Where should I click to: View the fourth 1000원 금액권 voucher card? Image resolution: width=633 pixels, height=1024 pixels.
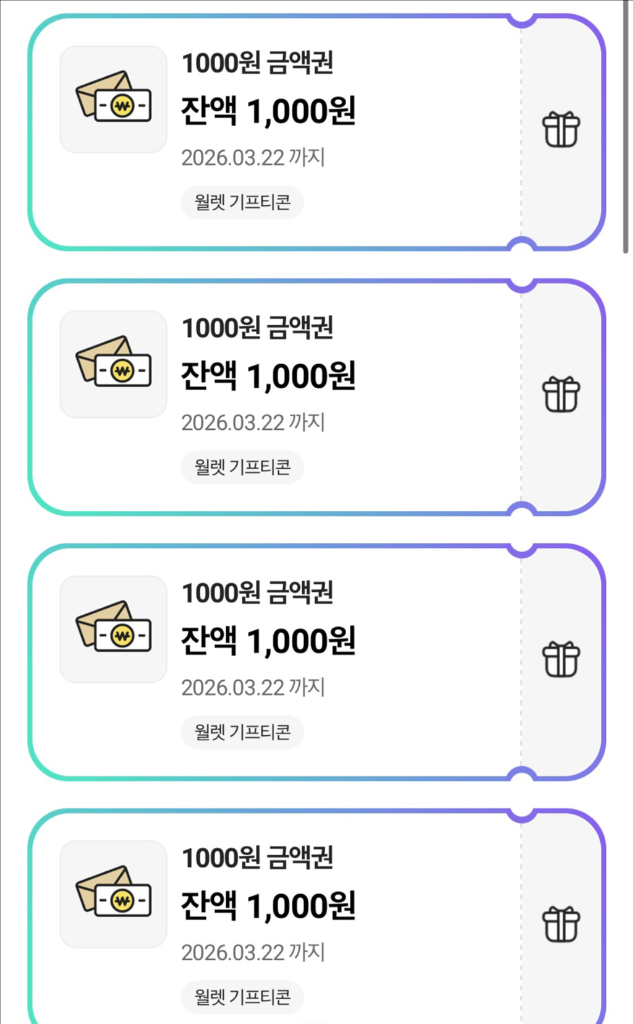point(270,920)
